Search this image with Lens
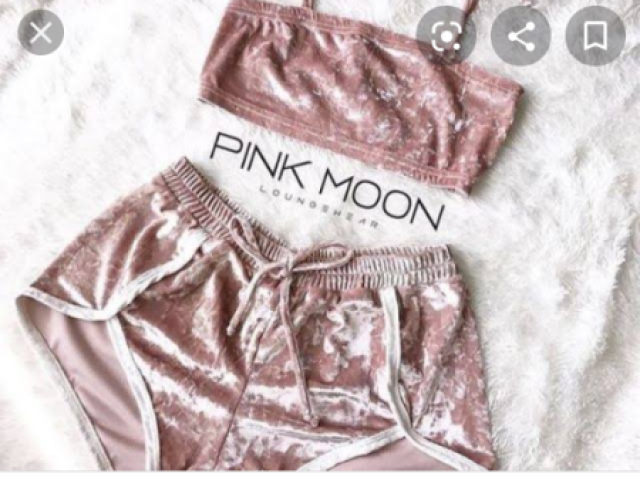The height and width of the screenshot is (480, 640). pyautogui.click(x=446, y=36)
